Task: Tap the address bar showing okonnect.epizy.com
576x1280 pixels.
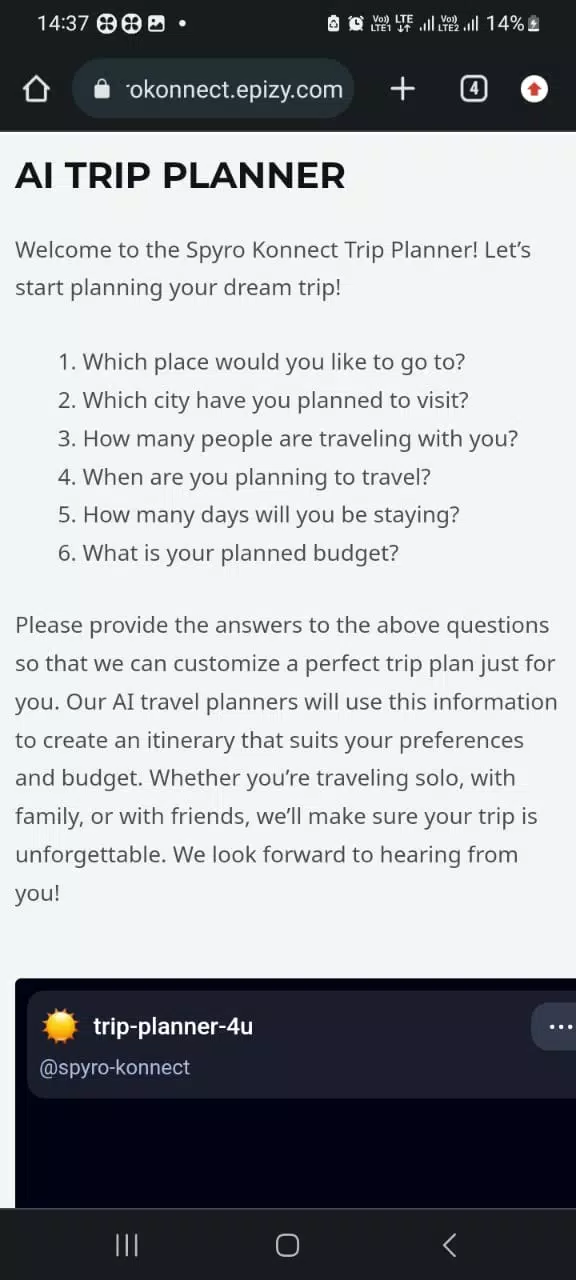Action: pyautogui.click(x=213, y=89)
